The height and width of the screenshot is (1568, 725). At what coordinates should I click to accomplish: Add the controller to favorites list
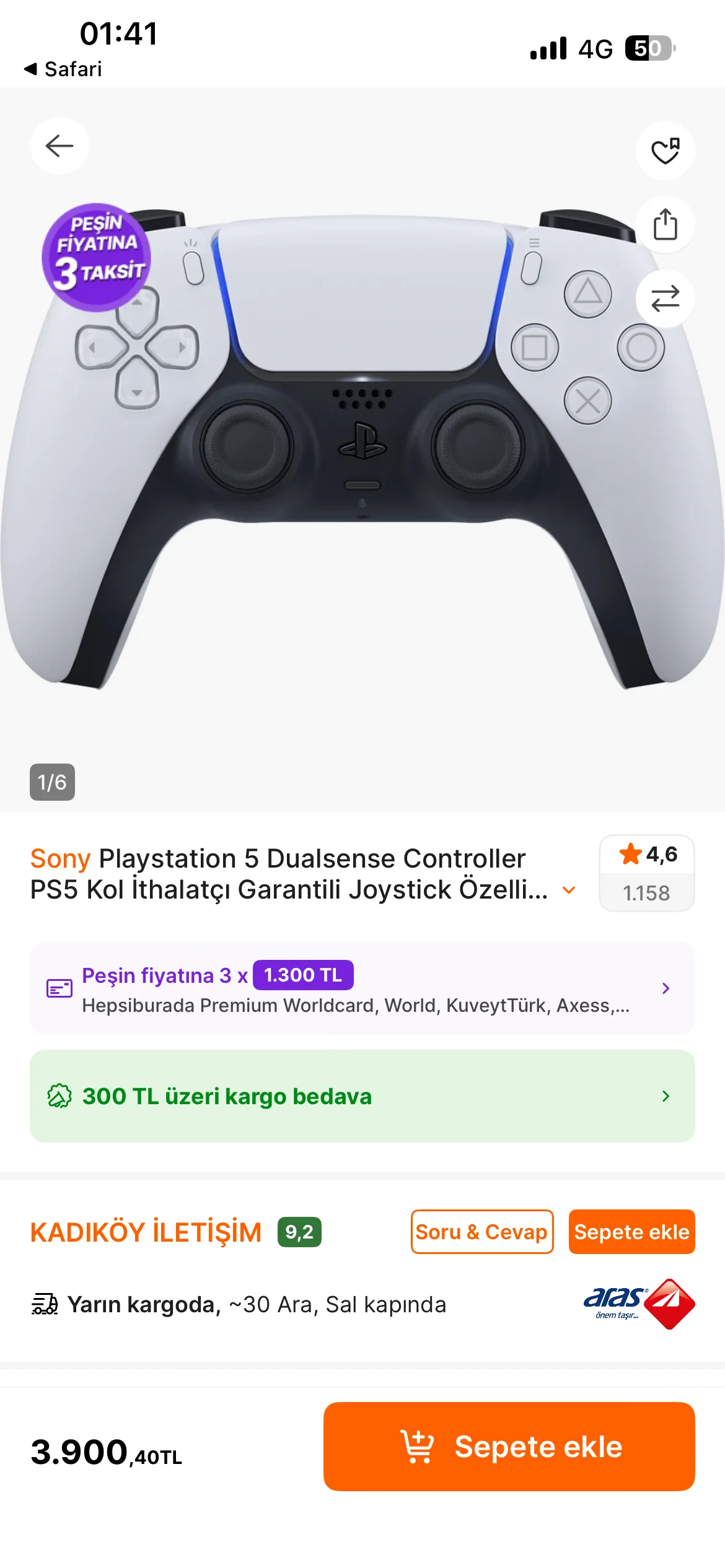click(665, 151)
